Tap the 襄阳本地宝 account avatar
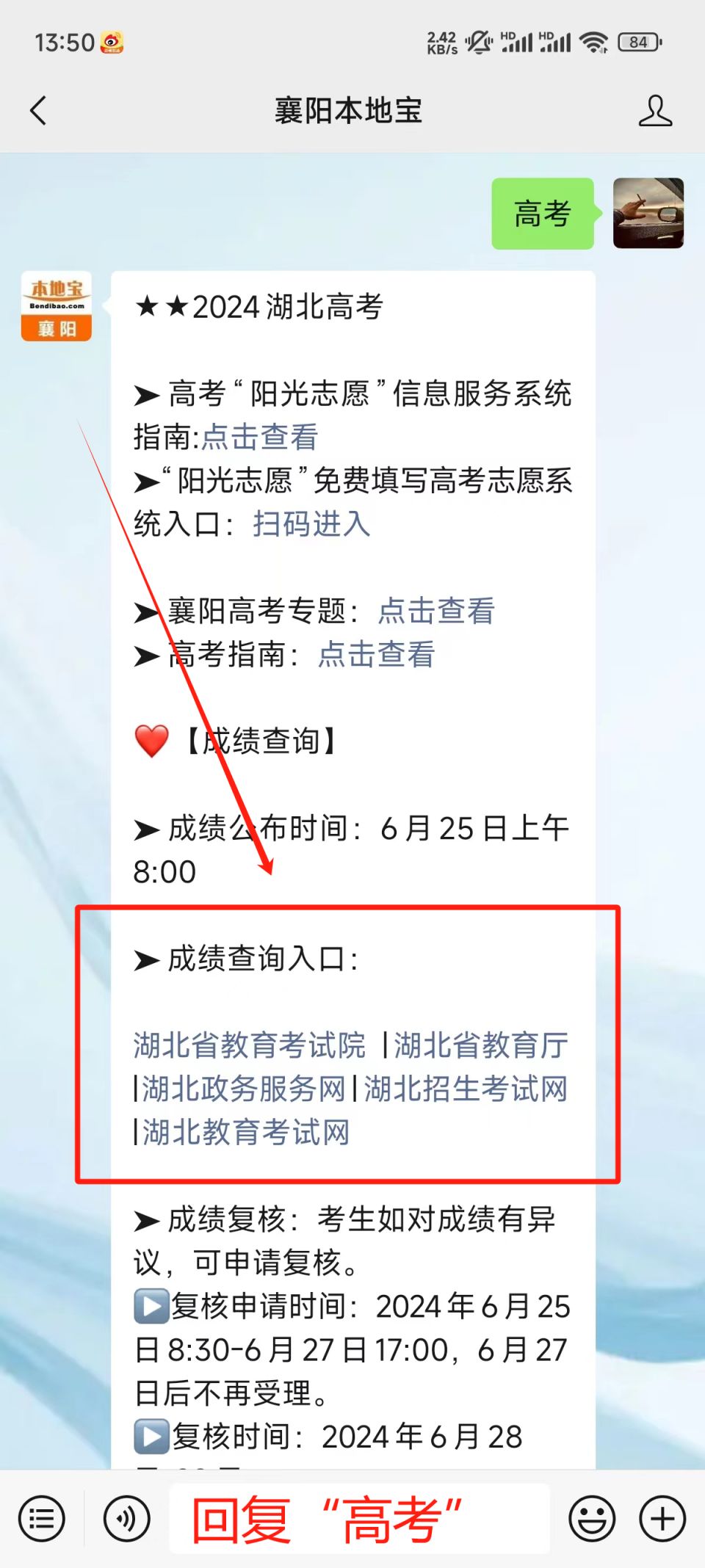 [57, 306]
